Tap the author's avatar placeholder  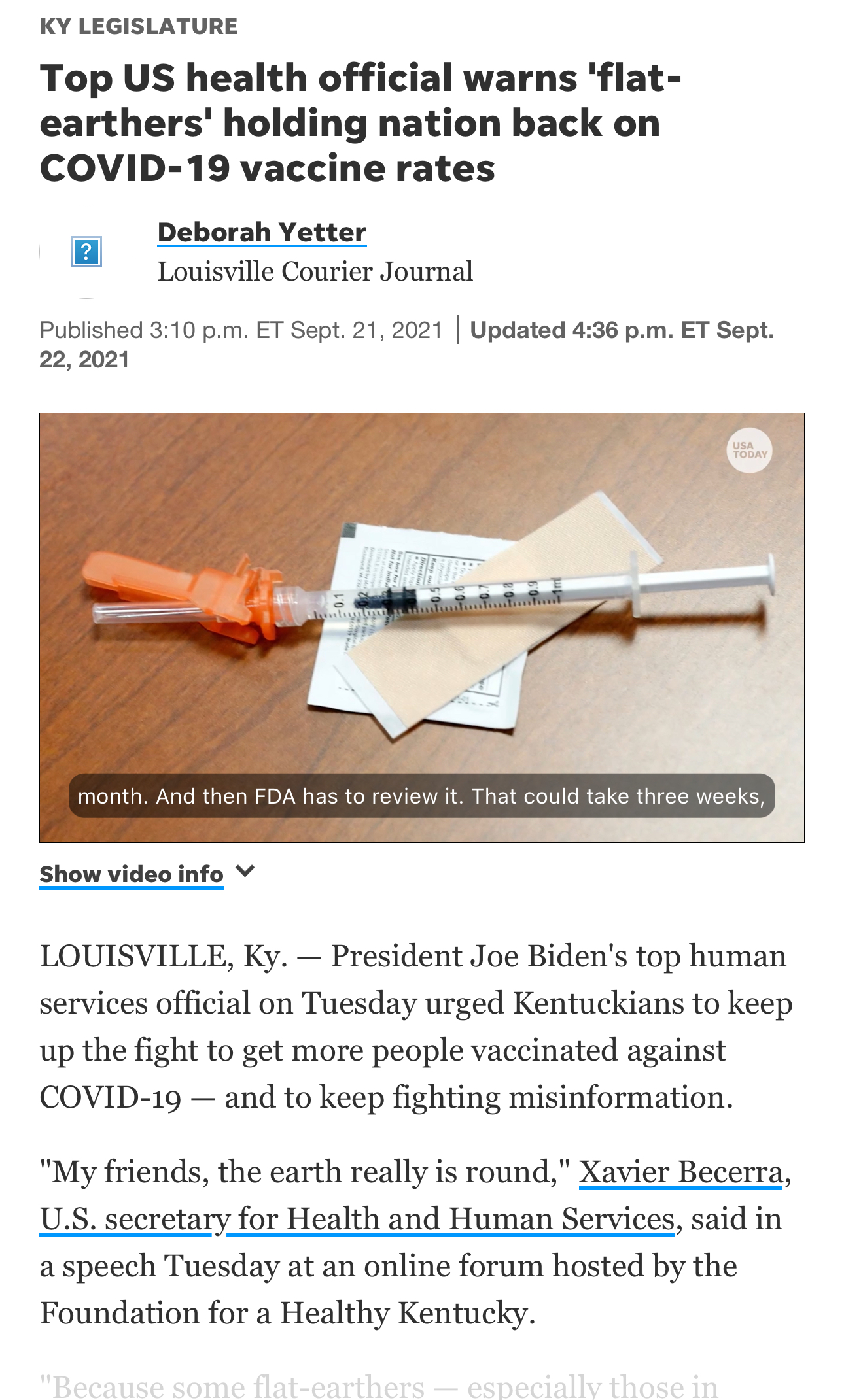(x=86, y=252)
